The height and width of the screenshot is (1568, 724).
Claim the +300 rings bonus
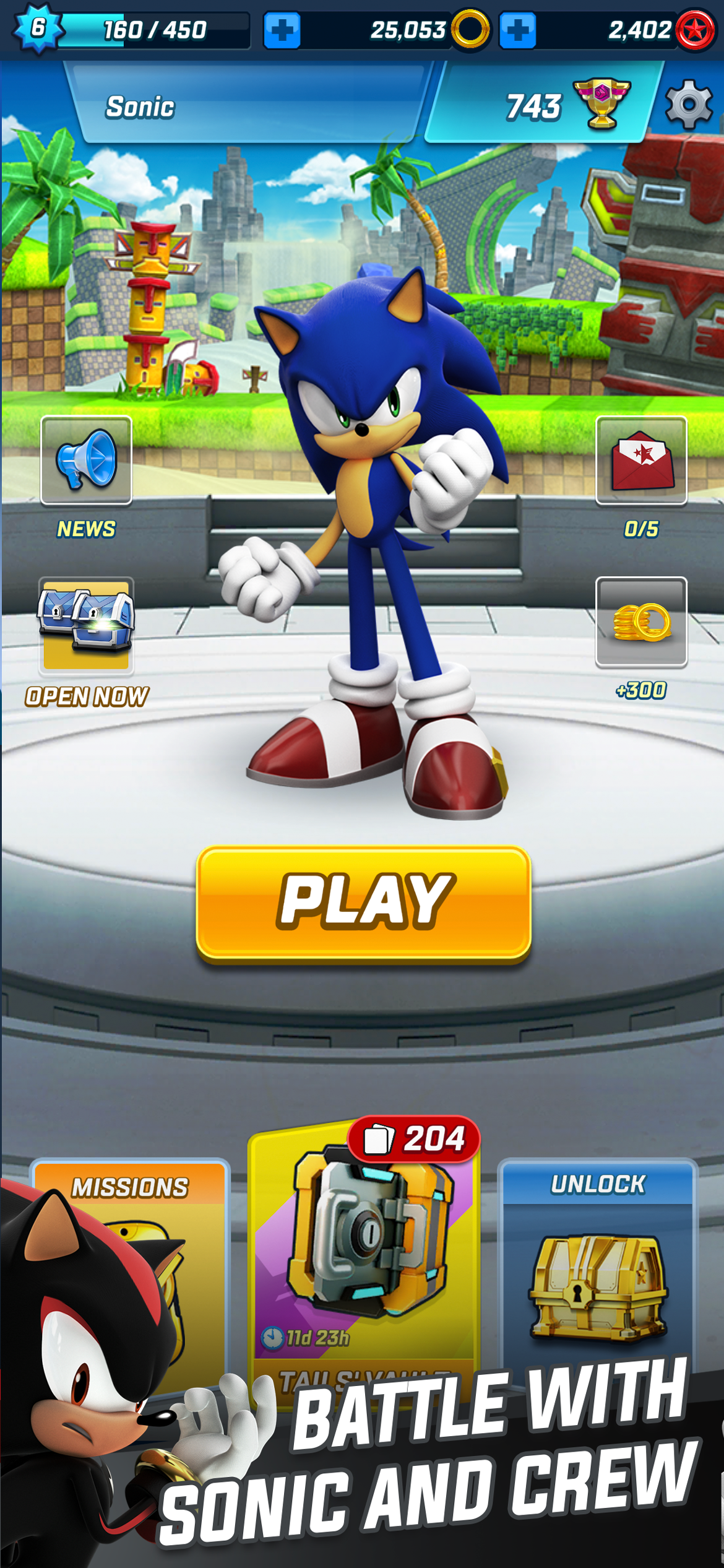(x=641, y=622)
